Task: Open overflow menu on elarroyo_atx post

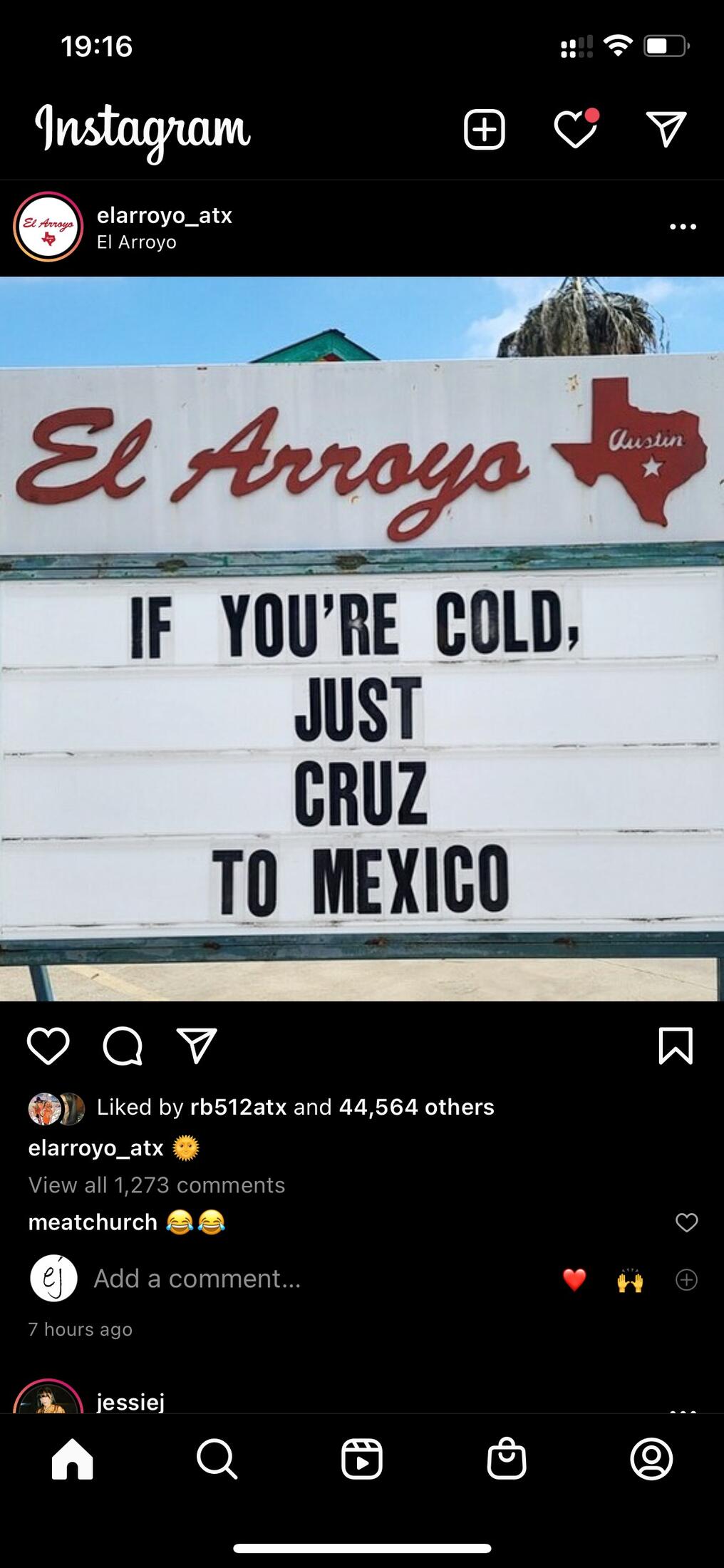Action: (683, 227)
